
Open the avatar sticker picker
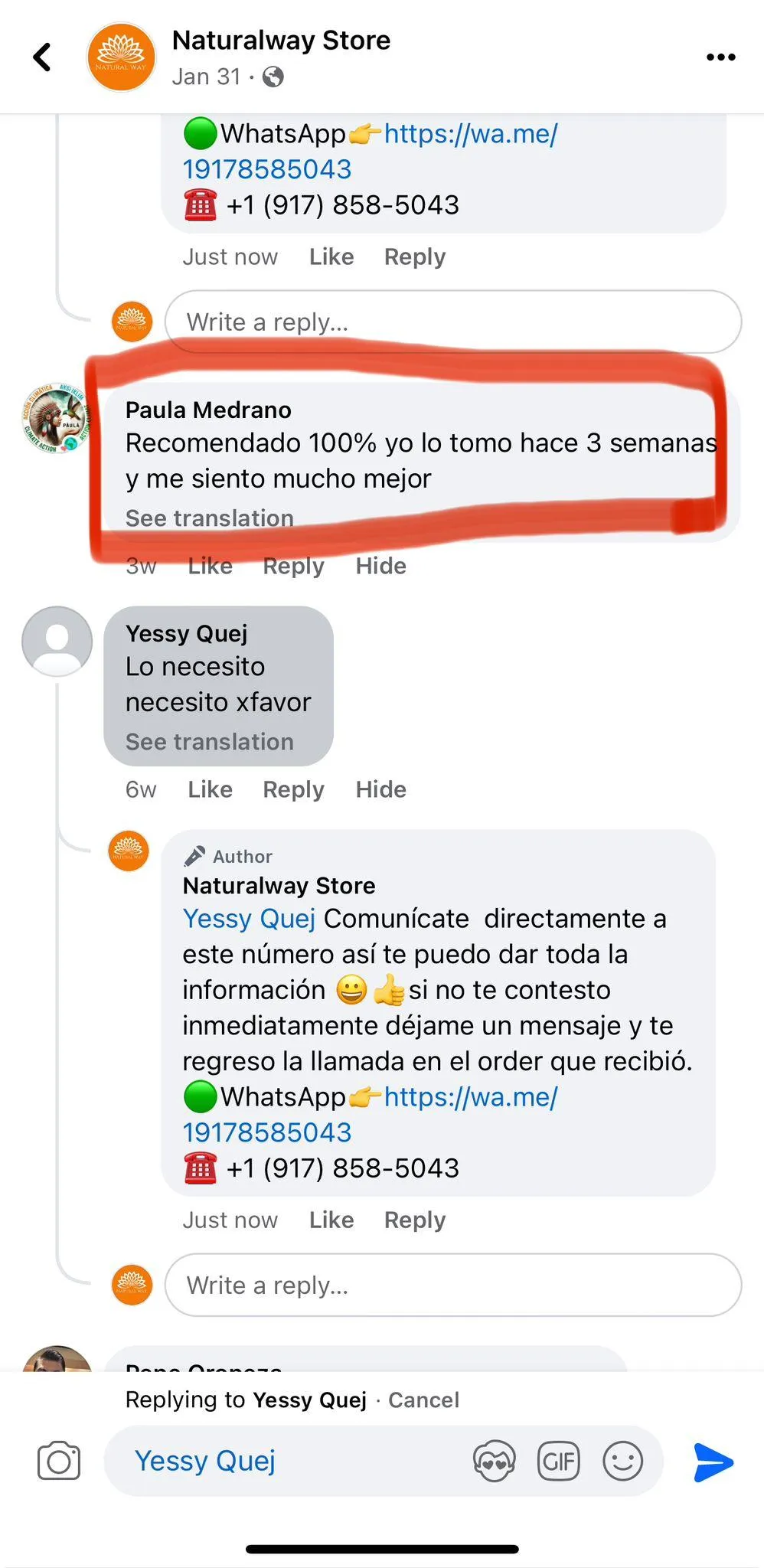tap(494, 1462)
